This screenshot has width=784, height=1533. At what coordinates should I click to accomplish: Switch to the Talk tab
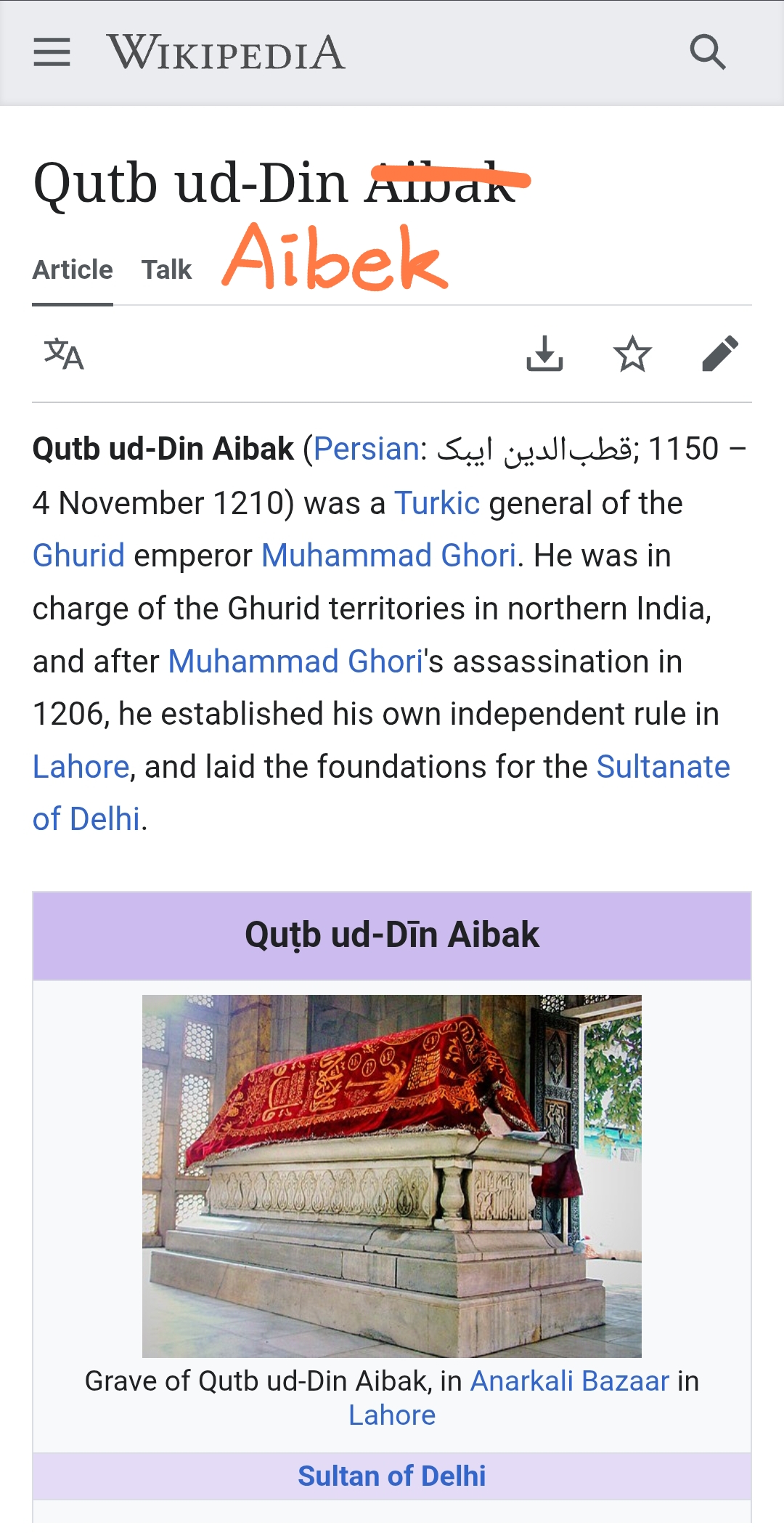(x=166, y=269)
